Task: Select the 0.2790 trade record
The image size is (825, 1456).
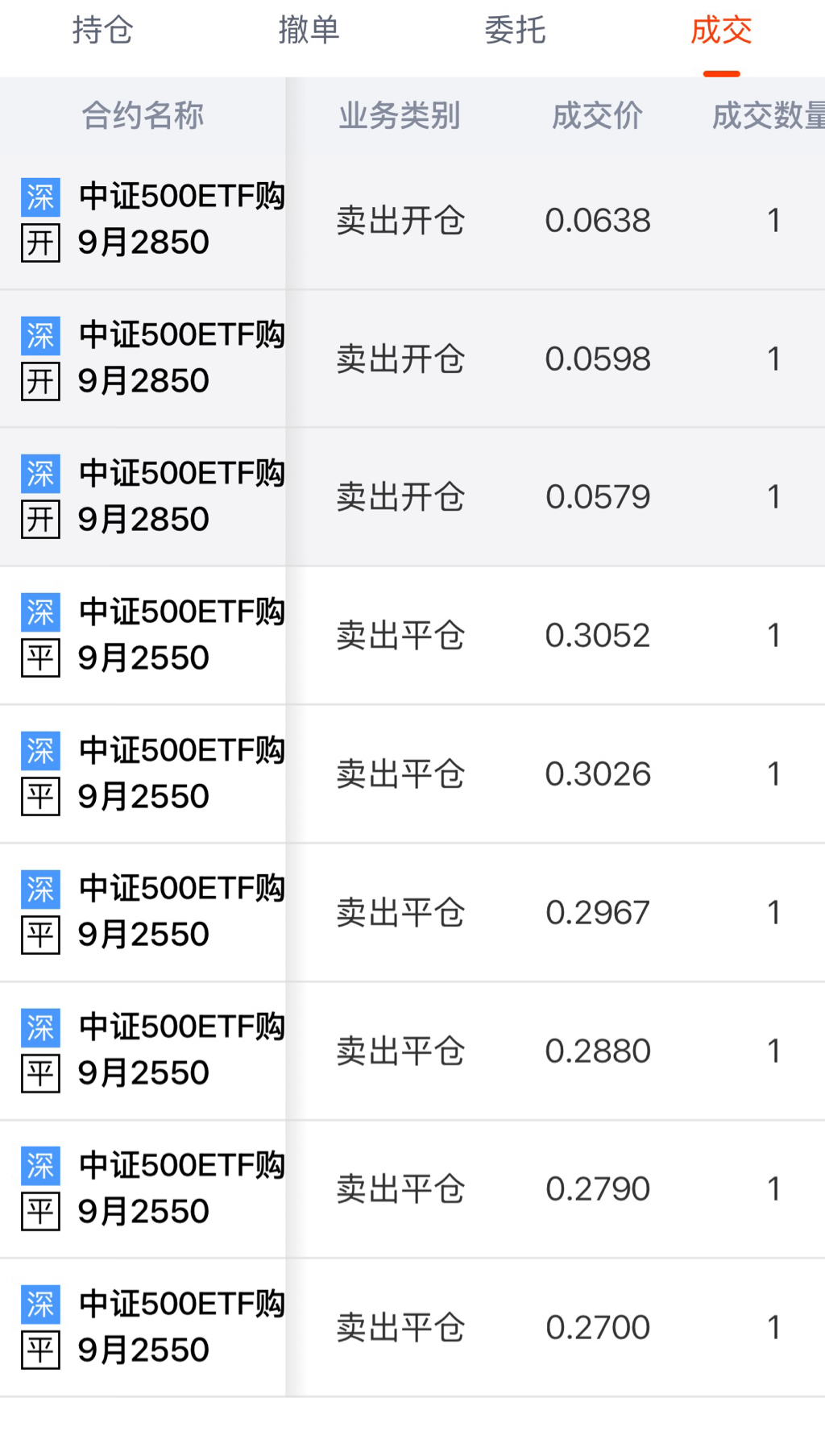Action: [x=597, y=1189]
